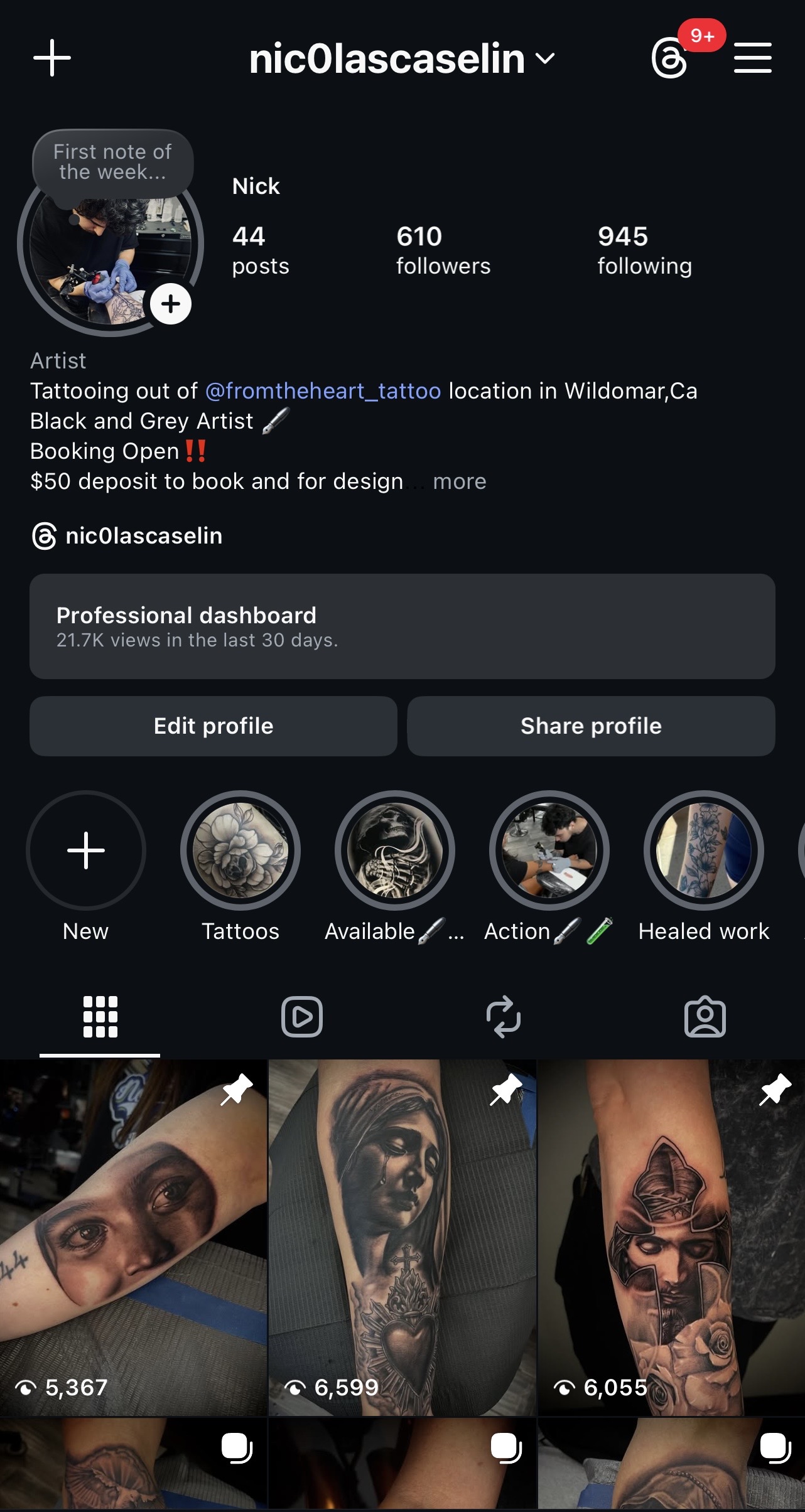Viewport: 805px width, 1512px height.
Task: Open the tagged photos tab icon
Action: pyautogui.click(x=705, y=1018)
